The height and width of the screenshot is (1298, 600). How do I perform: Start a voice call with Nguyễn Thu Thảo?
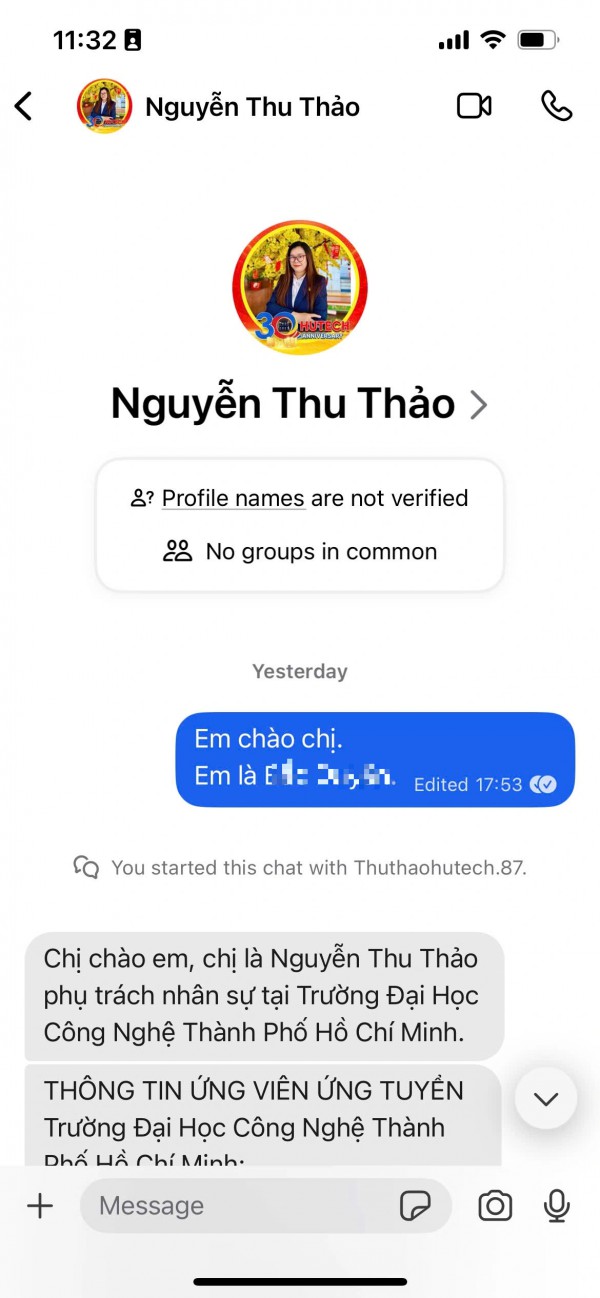pos(556,106)
